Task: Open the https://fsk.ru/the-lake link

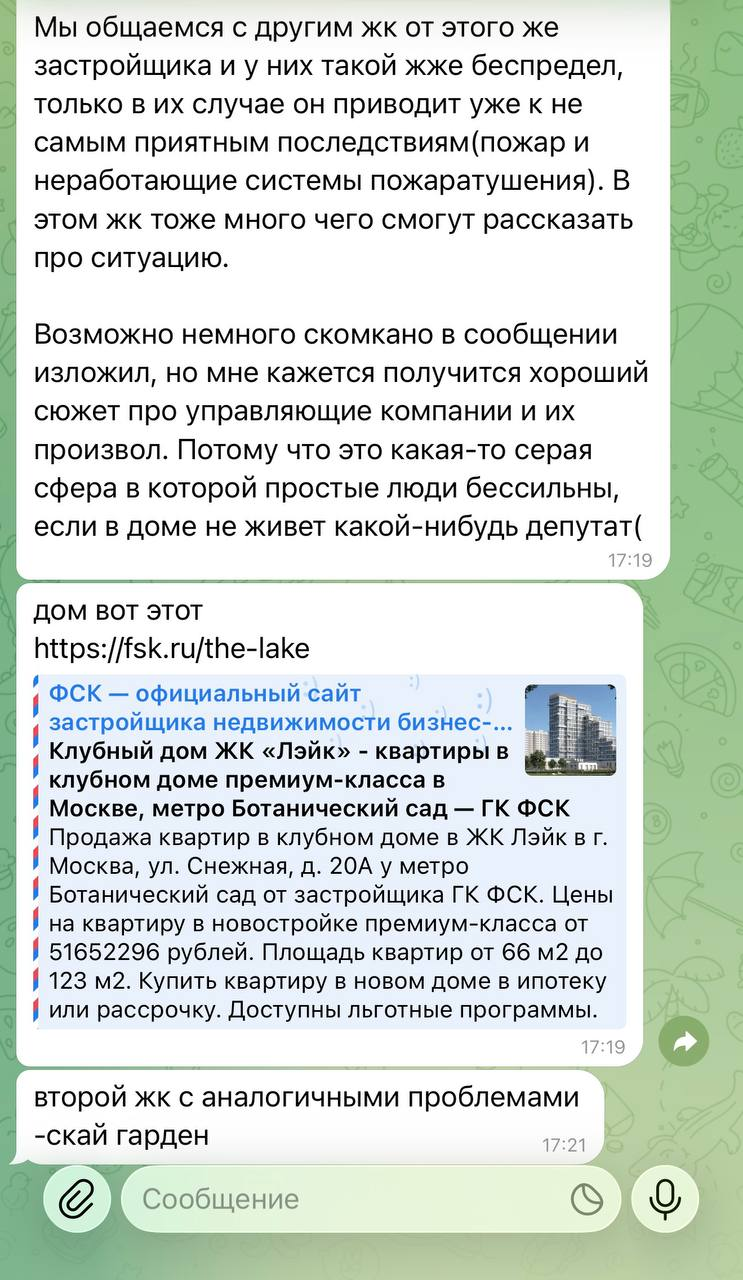Action: (172, 649)
